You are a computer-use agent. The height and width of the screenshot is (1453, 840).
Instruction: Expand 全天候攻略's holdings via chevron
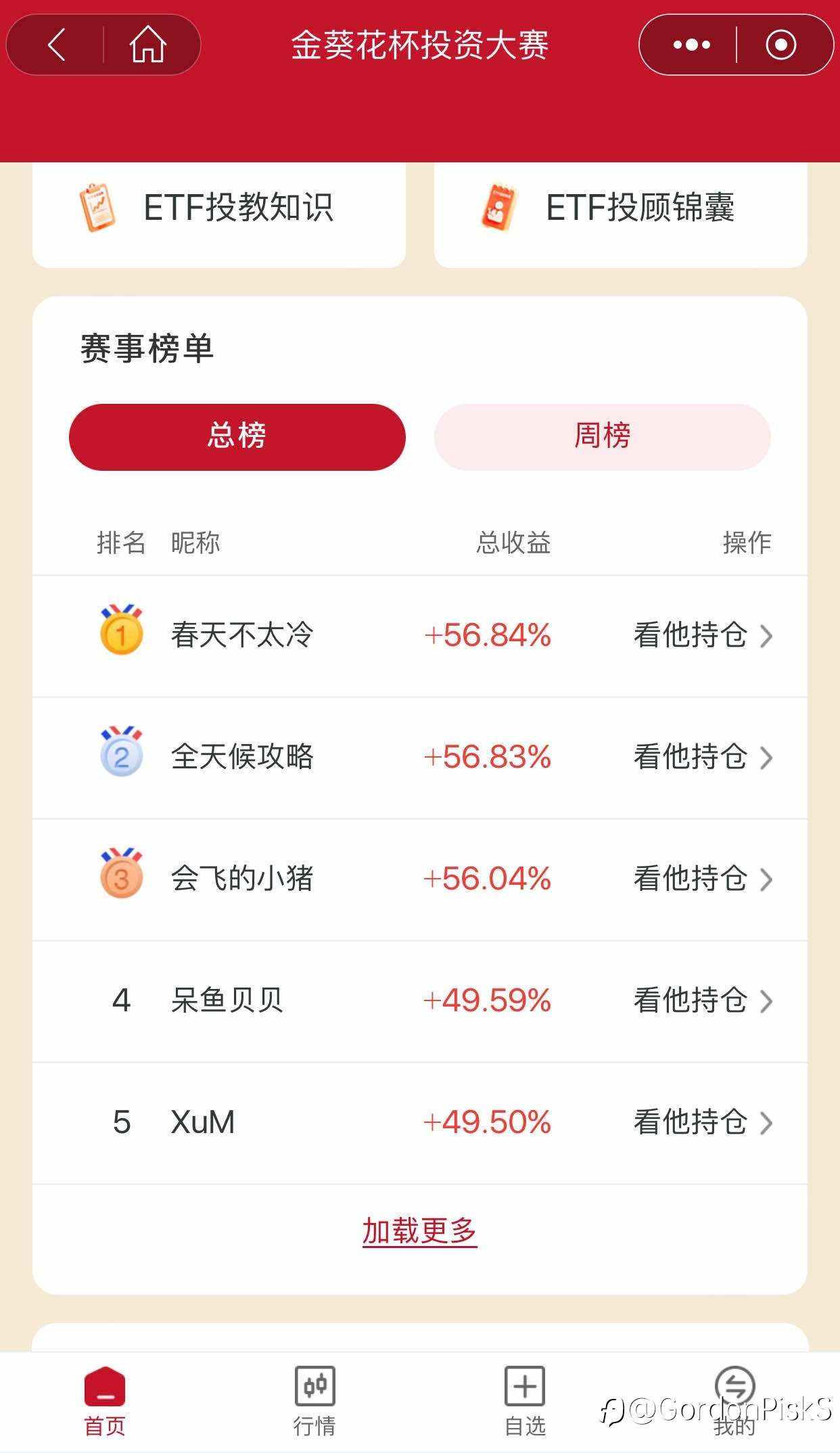(765, 756)
